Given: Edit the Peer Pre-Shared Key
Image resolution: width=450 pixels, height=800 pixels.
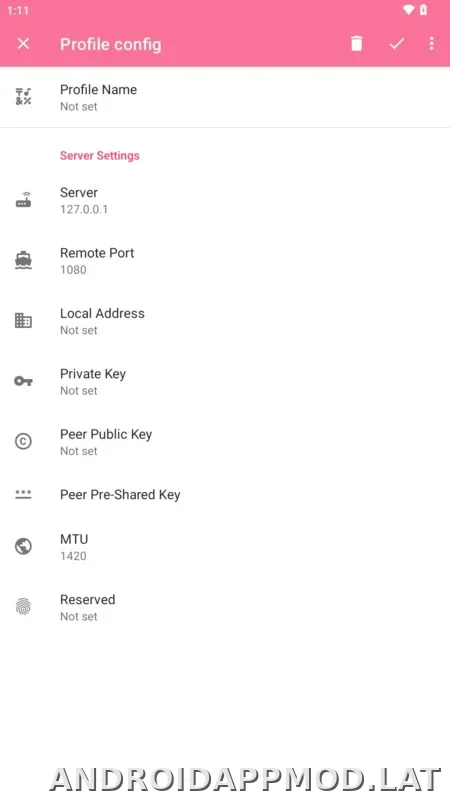Looking at the screenshot, I should [x=225, y=494].
